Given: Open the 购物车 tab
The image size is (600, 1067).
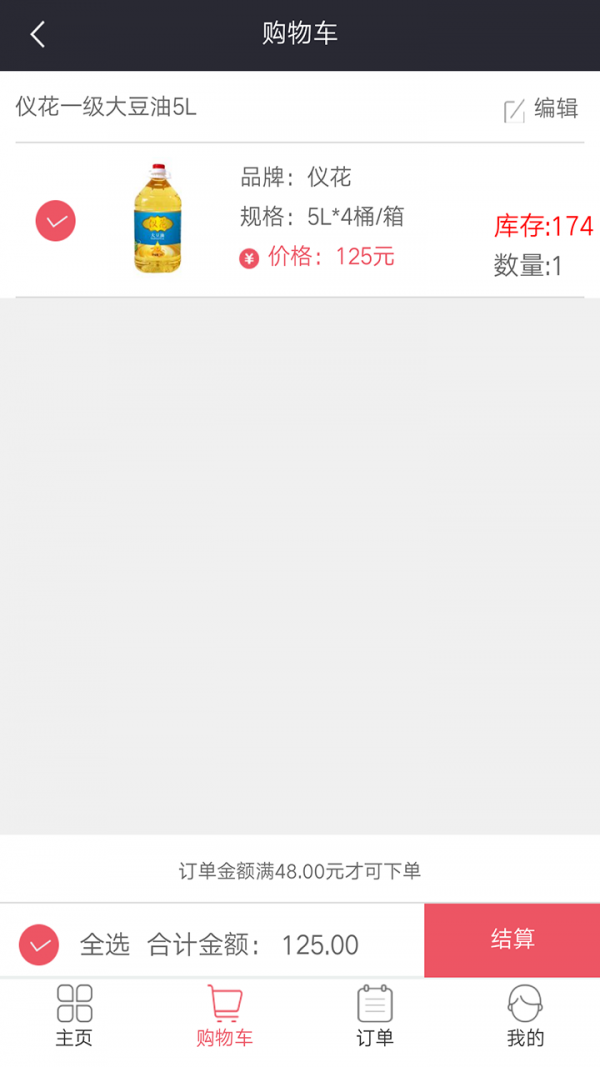Looking at the screenshot, I should pyautogui.click(x=225, y=1015).
